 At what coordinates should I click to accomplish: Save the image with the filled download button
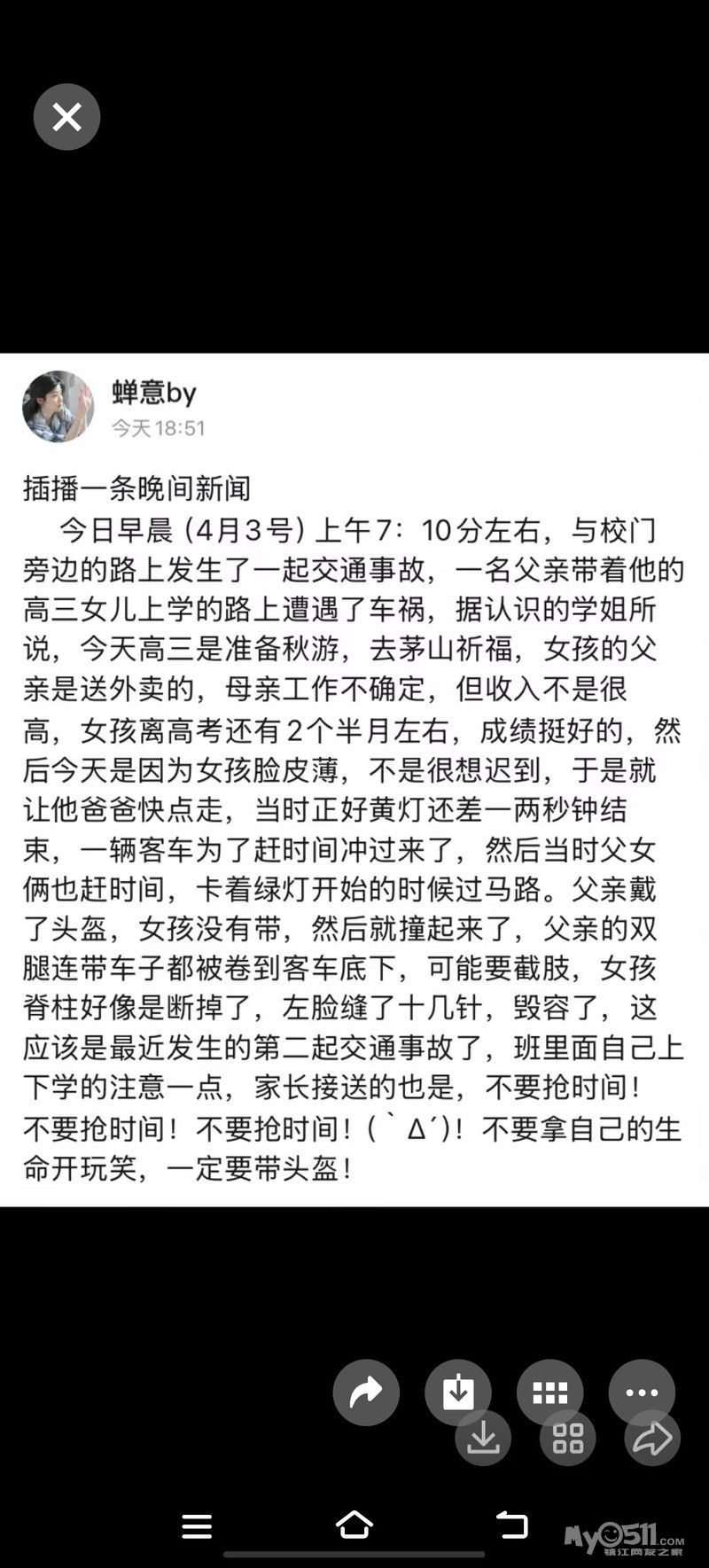click(458, 1392)
